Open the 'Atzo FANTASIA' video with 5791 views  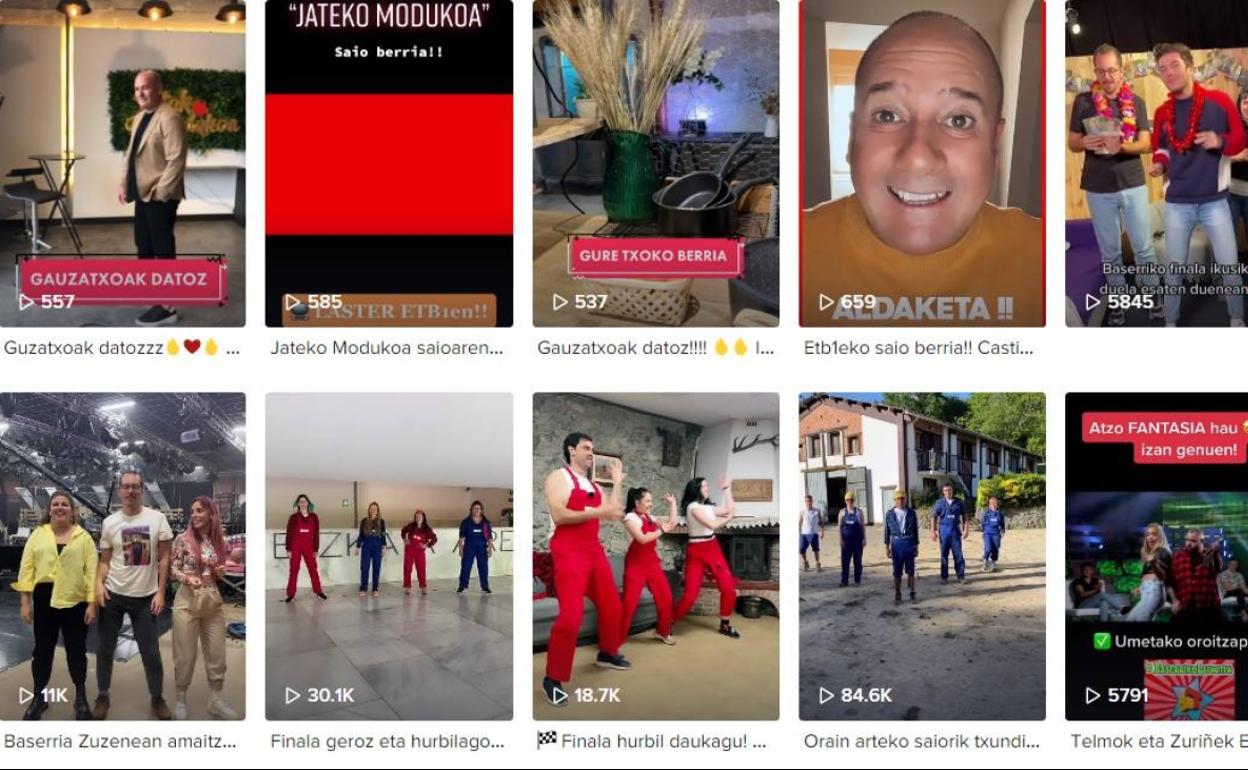click(1156, 556)
